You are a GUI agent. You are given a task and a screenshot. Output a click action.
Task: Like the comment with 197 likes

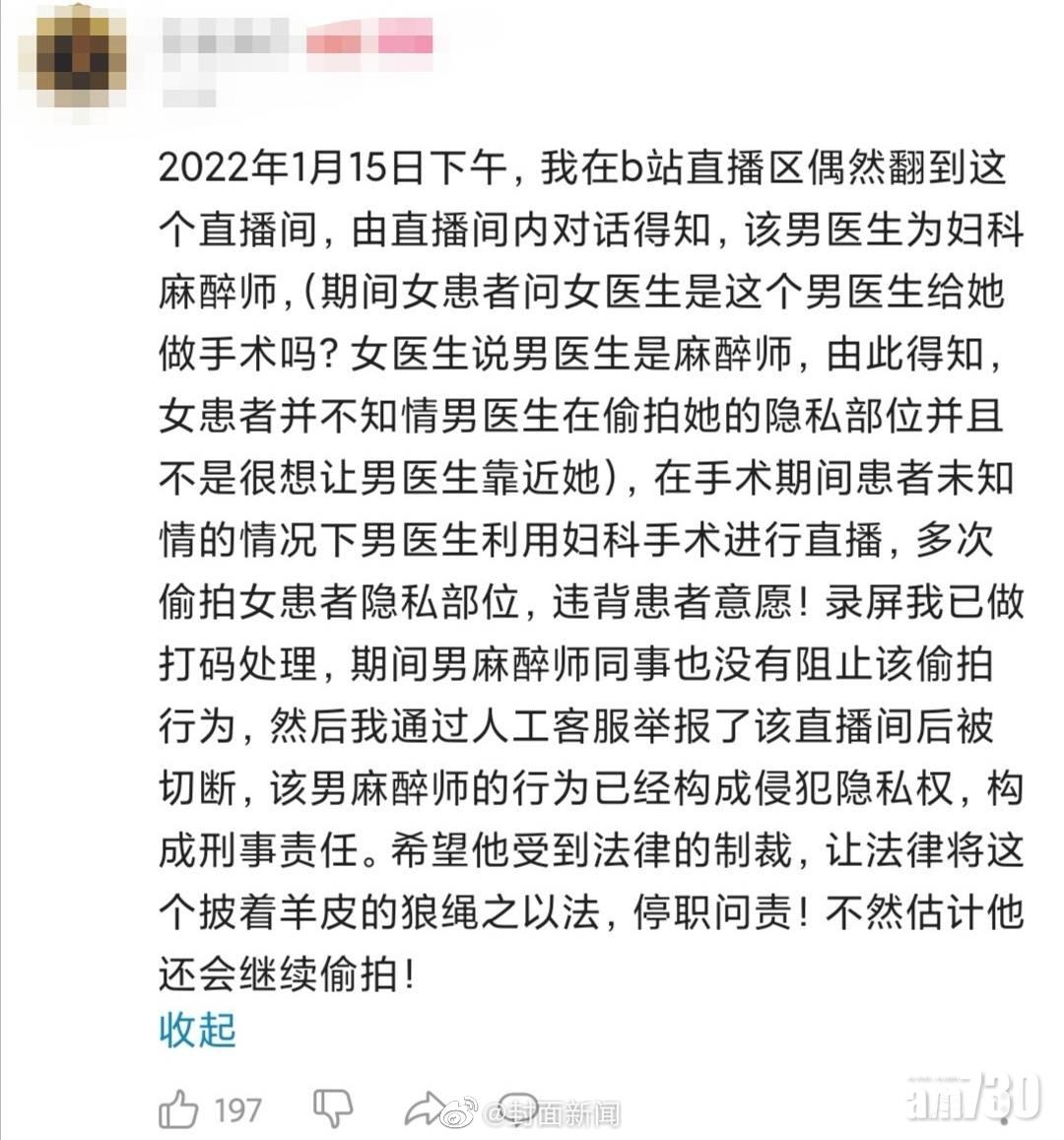pyautogui.click(x=179, y=1110)
